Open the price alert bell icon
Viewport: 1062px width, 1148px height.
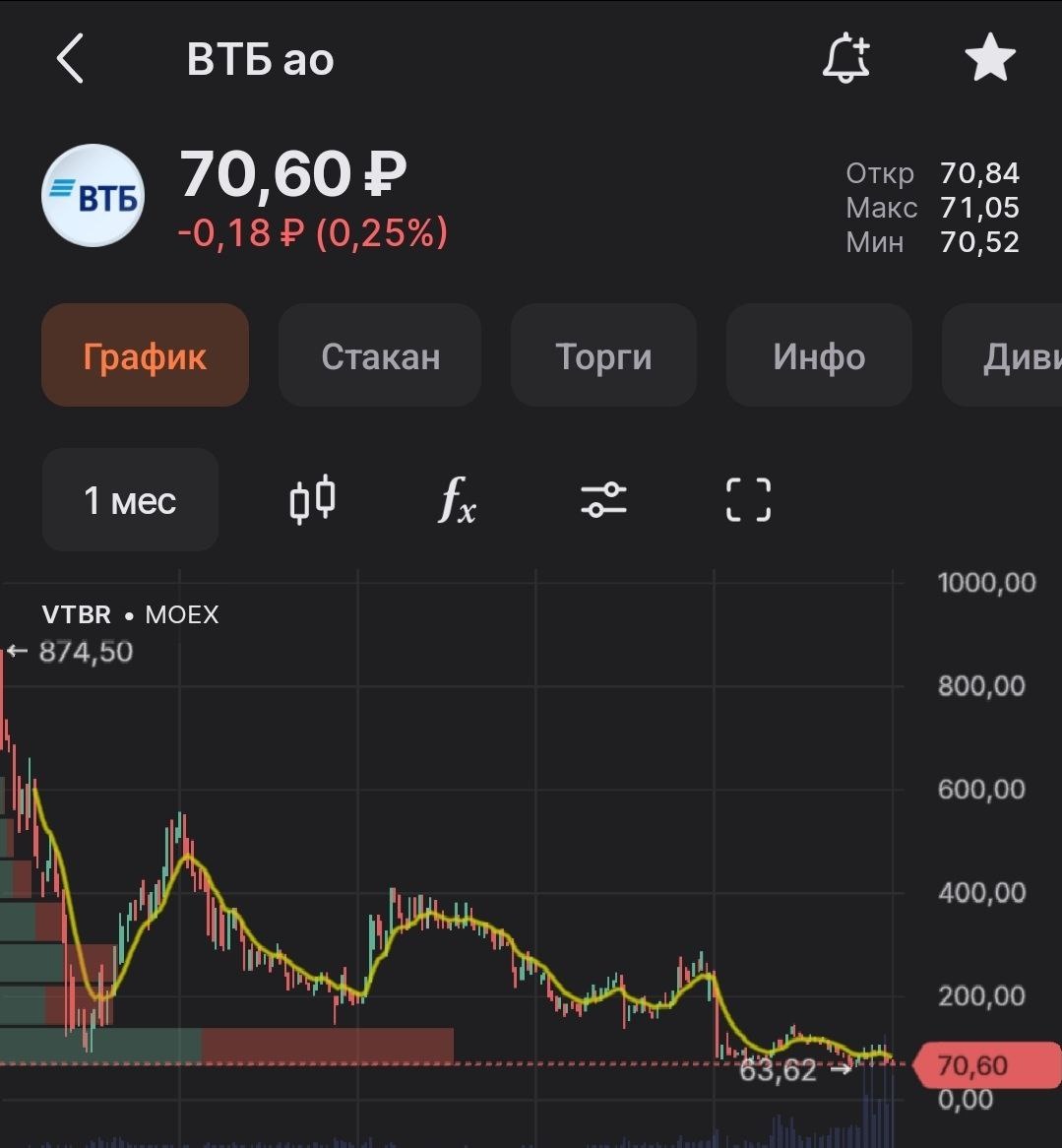[x=844, y=59]
